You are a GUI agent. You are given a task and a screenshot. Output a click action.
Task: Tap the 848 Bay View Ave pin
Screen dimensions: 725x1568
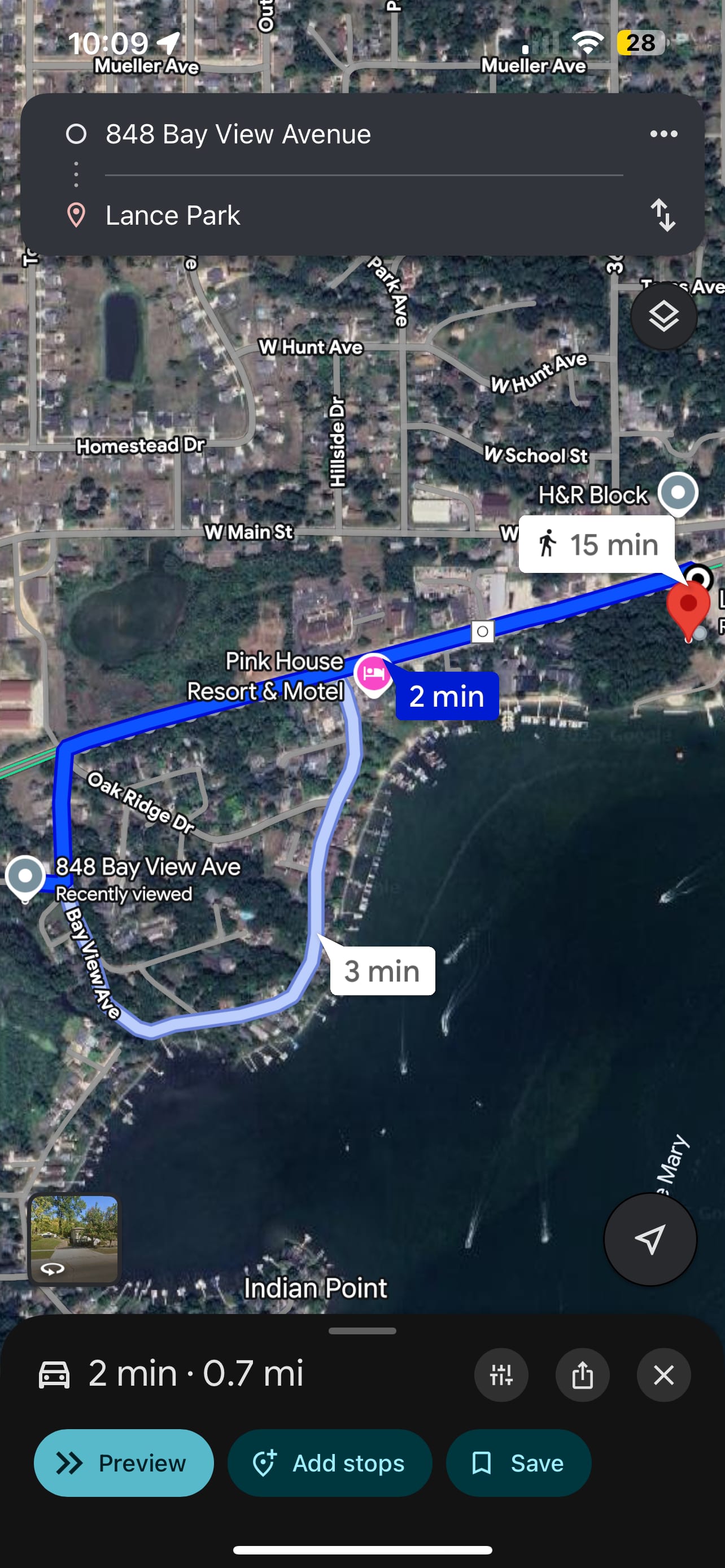(25, 877)
